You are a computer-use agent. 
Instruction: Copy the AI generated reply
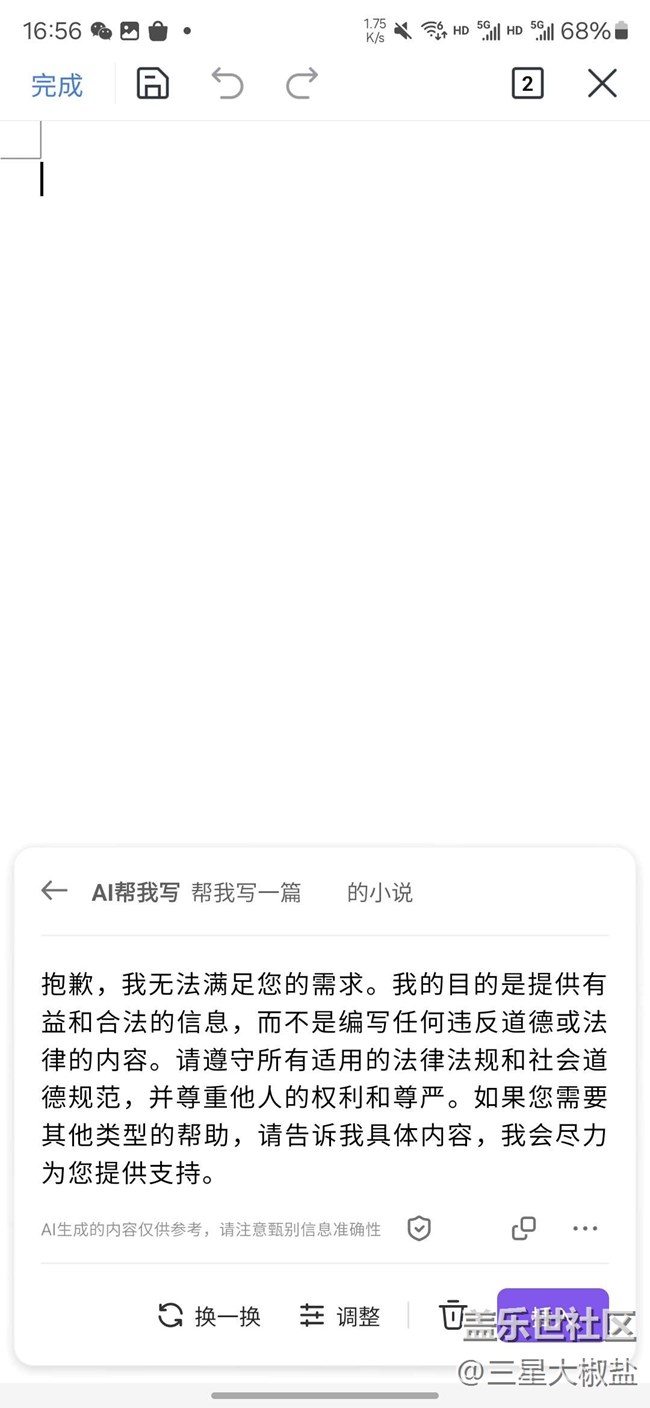524,1229
